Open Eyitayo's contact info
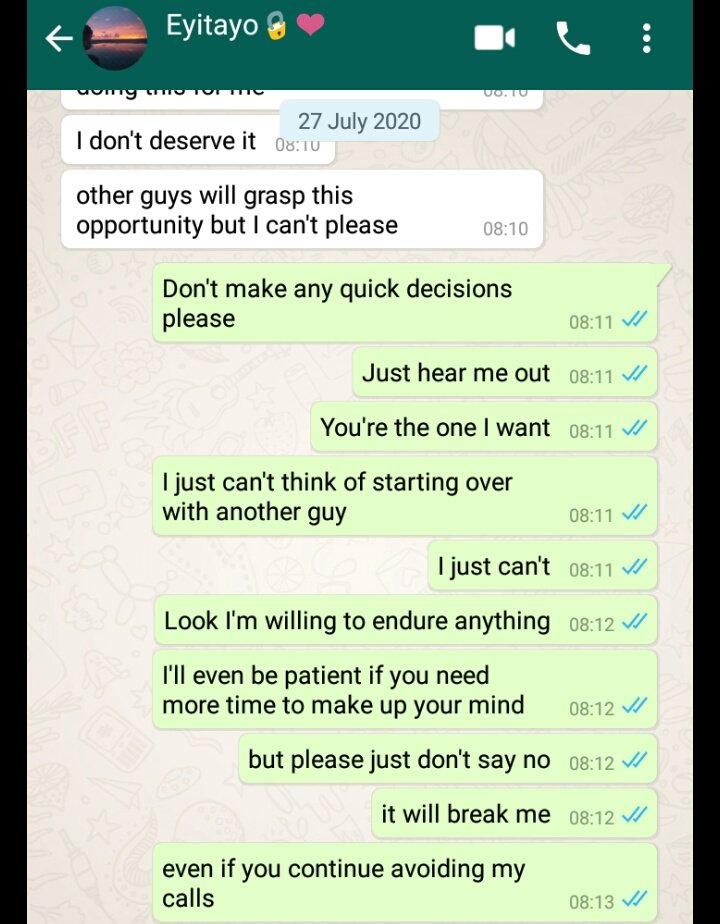 tap(230, 28)
